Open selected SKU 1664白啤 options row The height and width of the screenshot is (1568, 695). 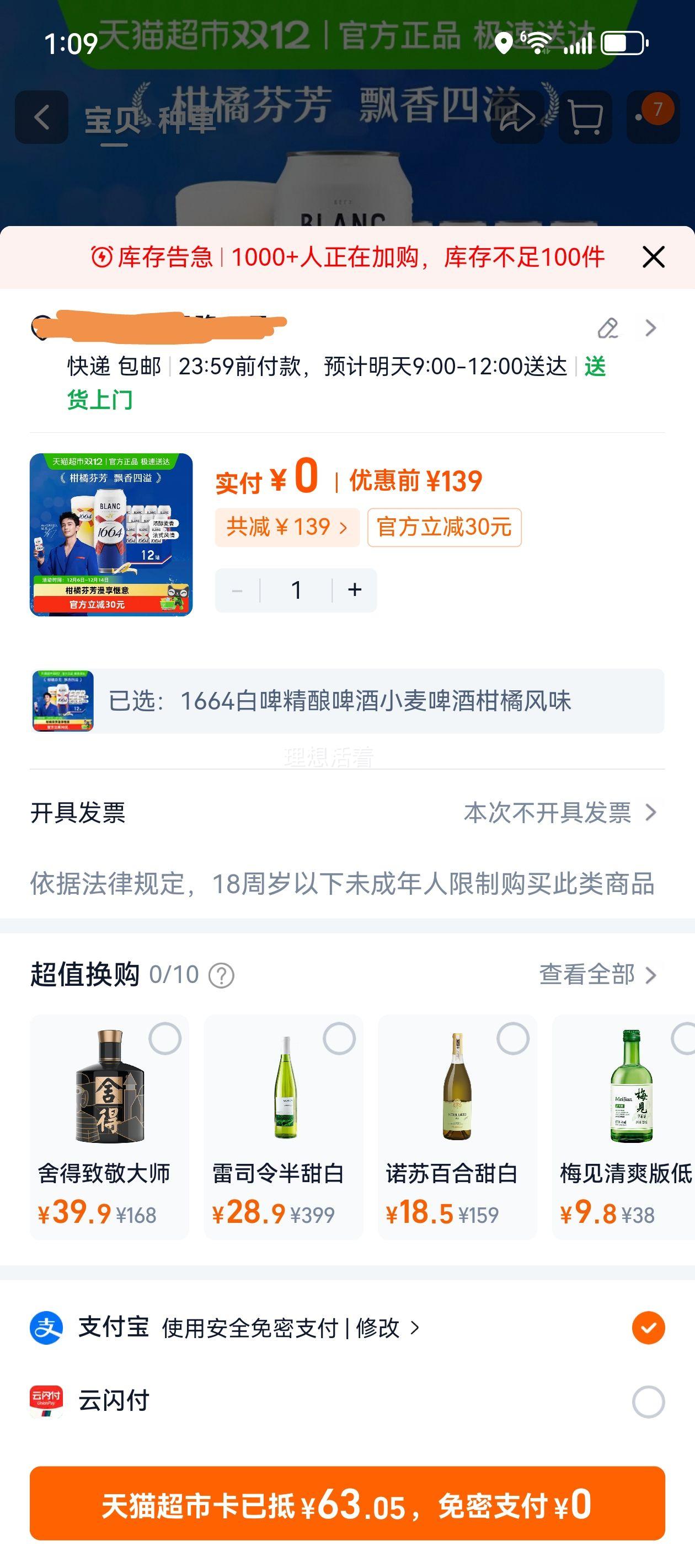pos(347,703)
